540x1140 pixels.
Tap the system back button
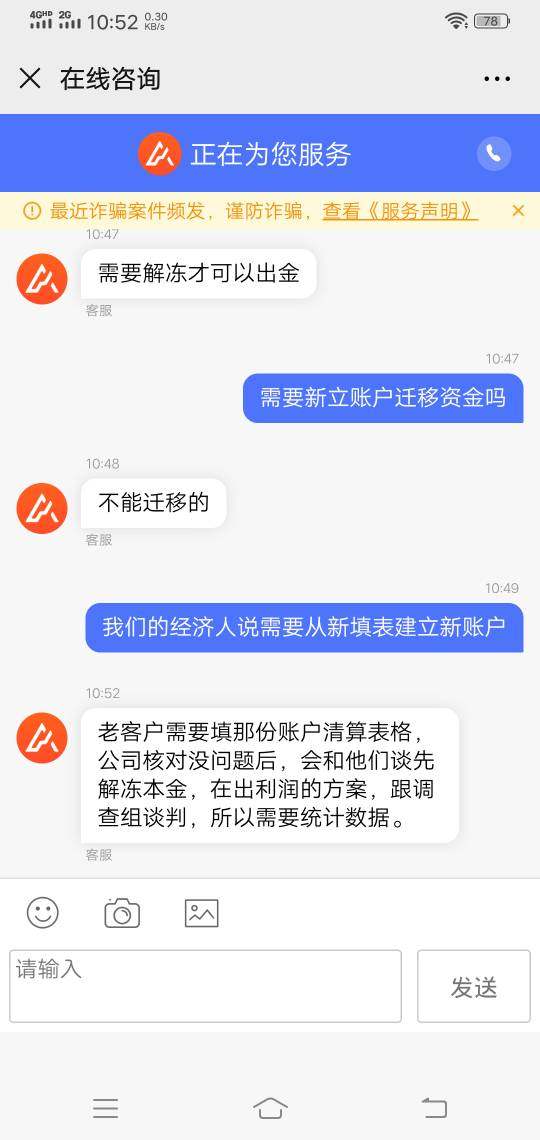point(434,1108)
